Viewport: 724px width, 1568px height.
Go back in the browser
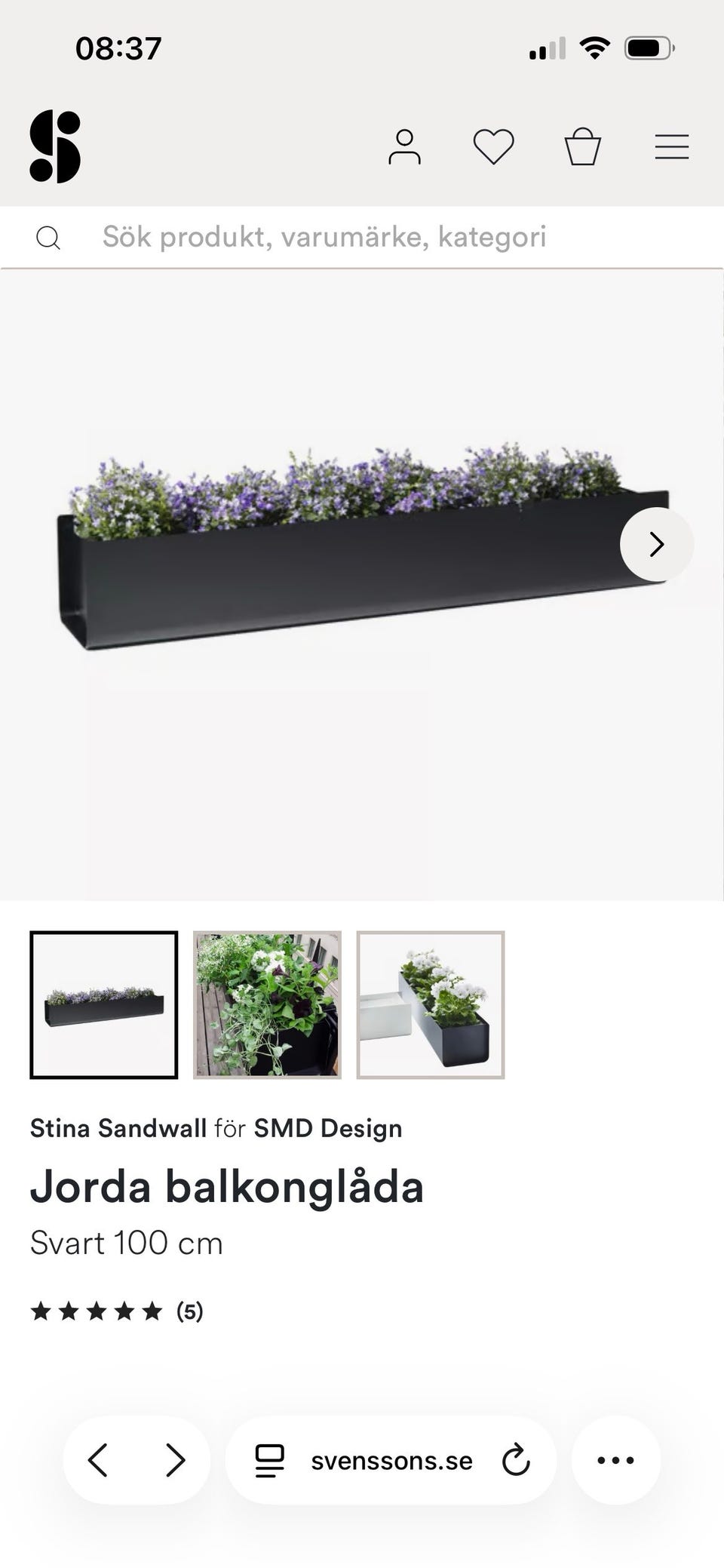(x=98, y=1460)
